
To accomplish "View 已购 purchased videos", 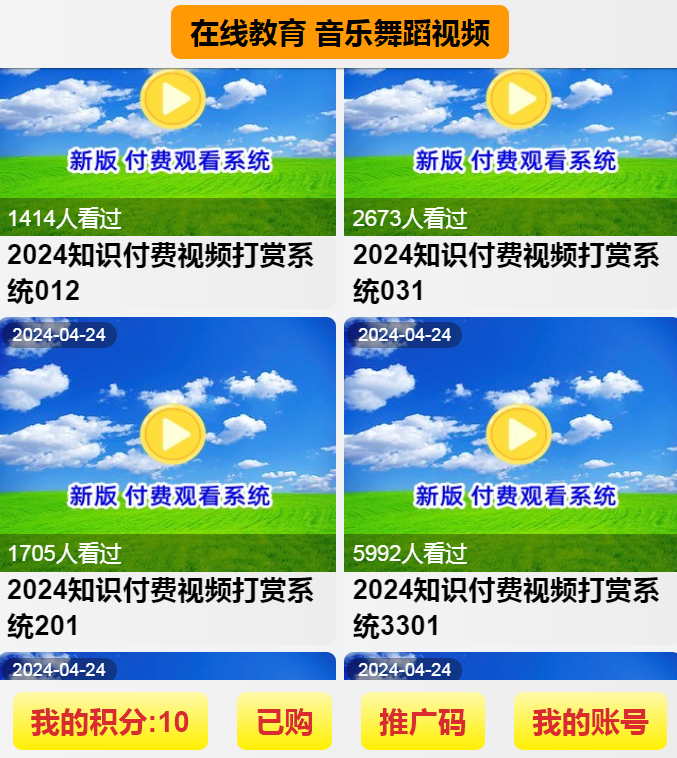I will [x=284, y=721].
